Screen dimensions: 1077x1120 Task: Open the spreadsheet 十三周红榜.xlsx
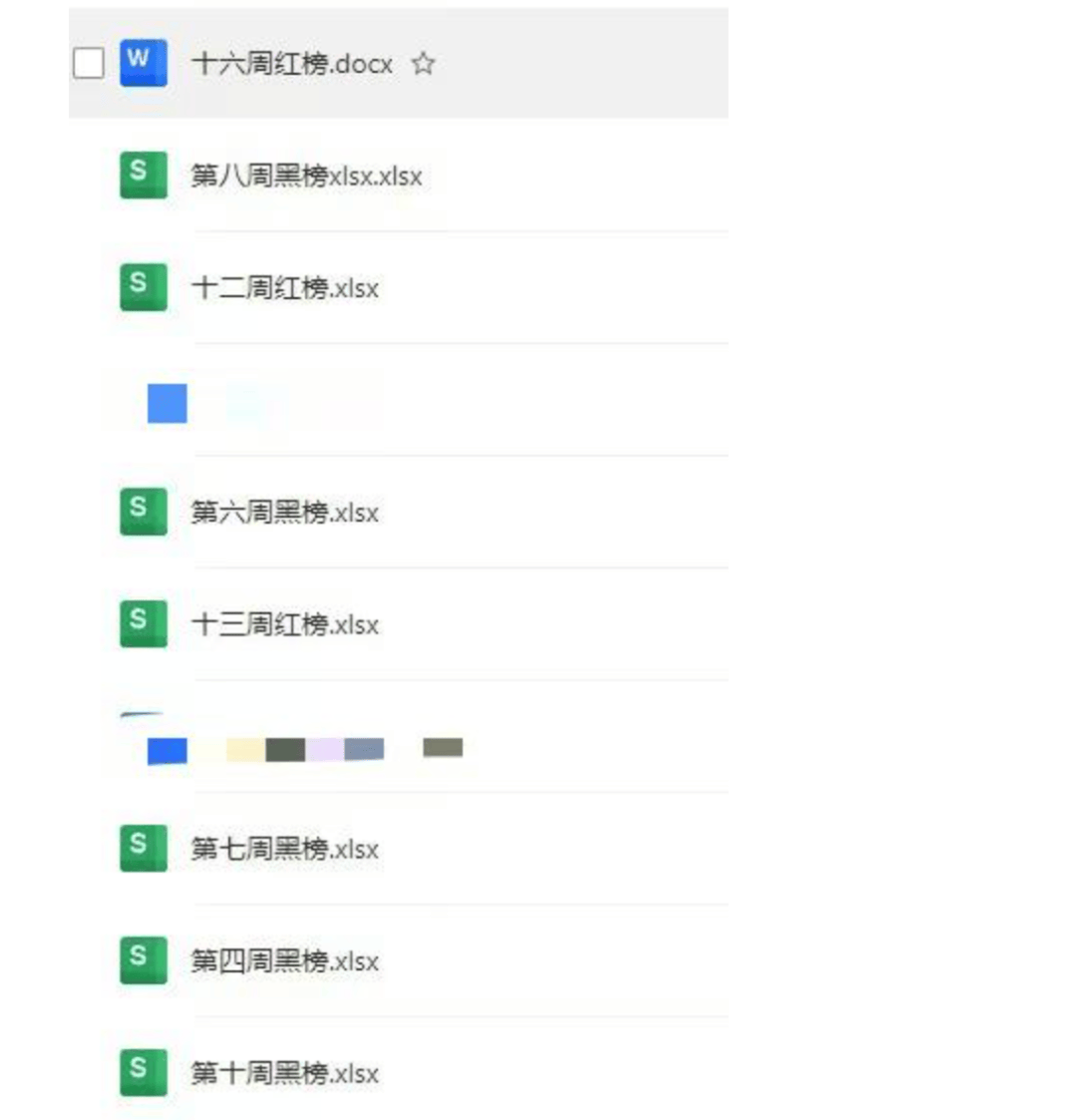tap(284, 625)
